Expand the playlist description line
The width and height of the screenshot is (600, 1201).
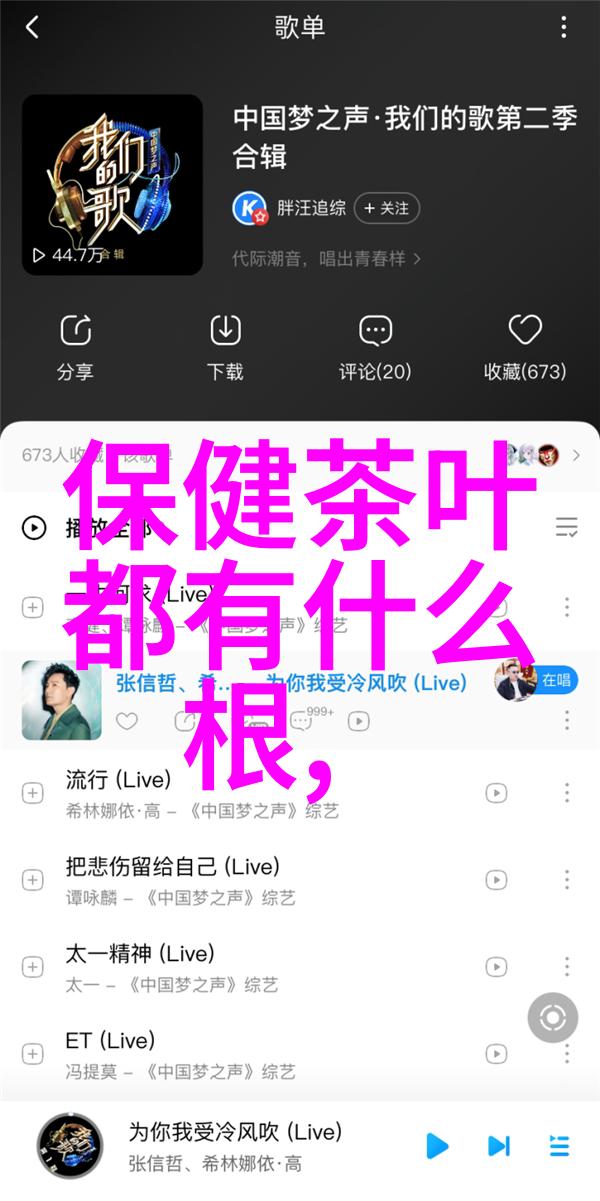tap(327, 258)
